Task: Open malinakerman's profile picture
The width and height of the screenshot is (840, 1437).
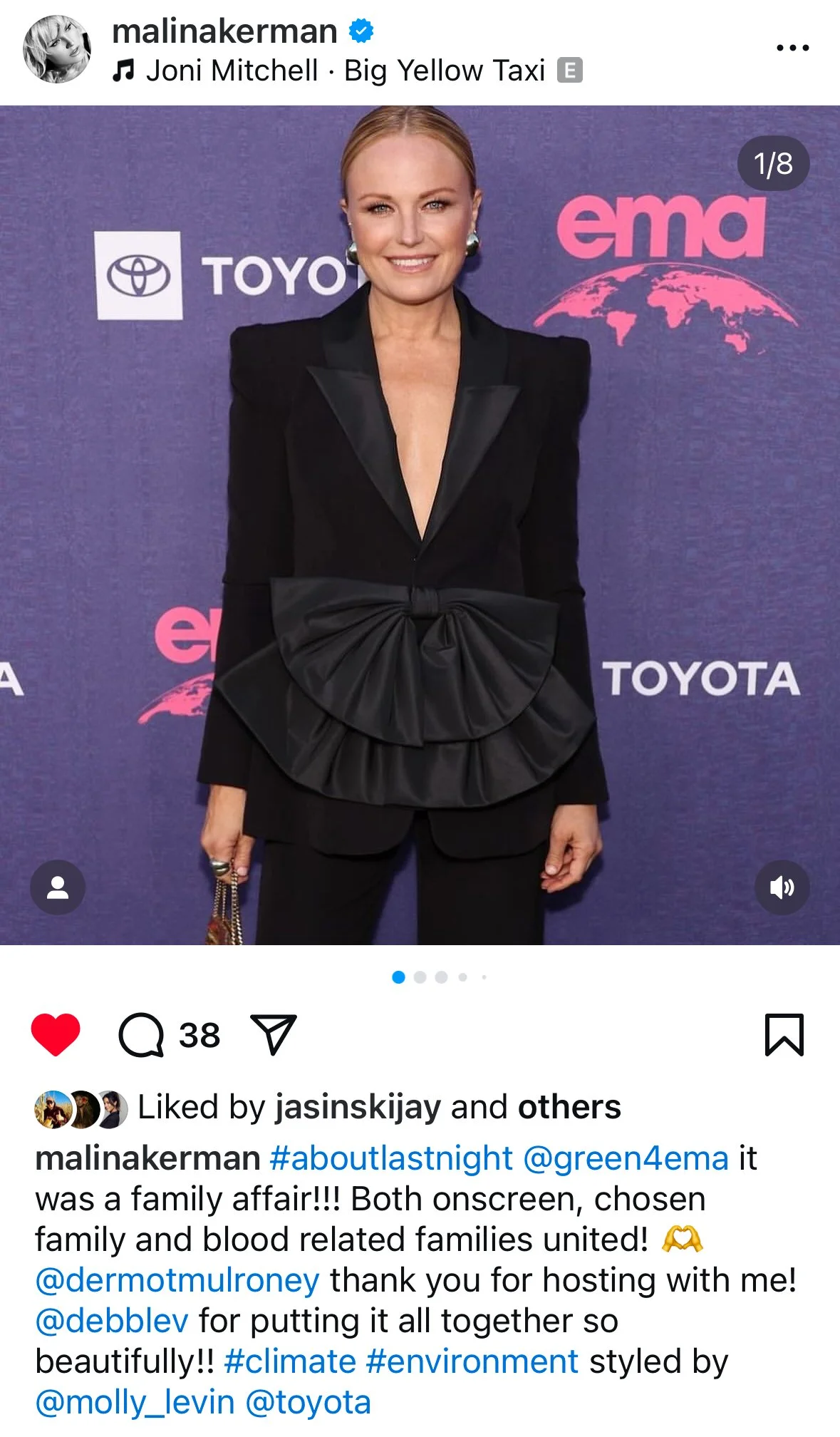Action: coord(57,49)
